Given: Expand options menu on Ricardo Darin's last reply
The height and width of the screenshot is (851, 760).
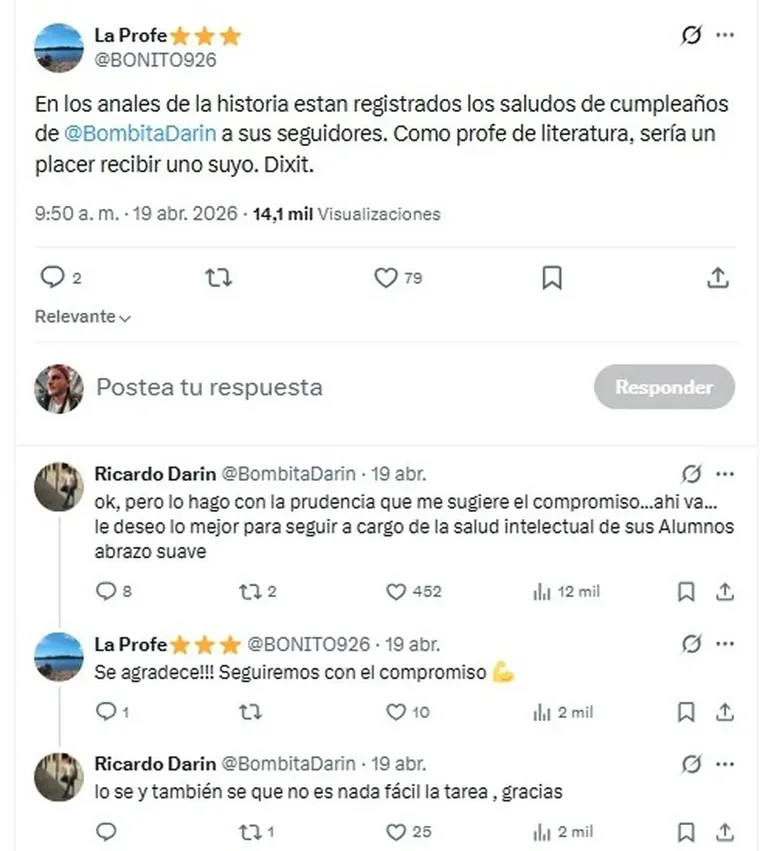Looking at the screenshot, I should tap(725, 764).
